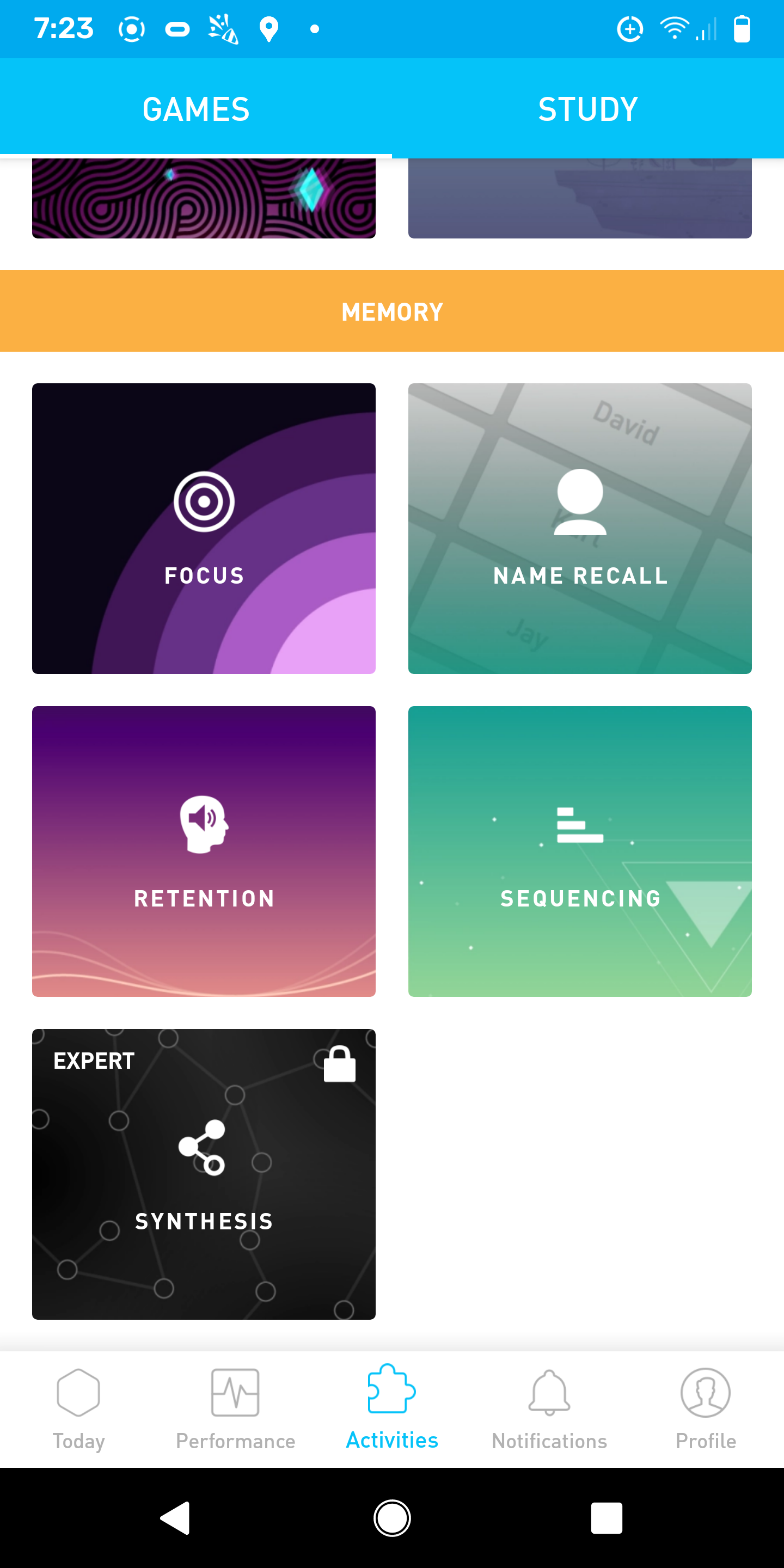Open the faded ship game card
The height and width of the screenshot is (1568, 784).
point(579,198)
